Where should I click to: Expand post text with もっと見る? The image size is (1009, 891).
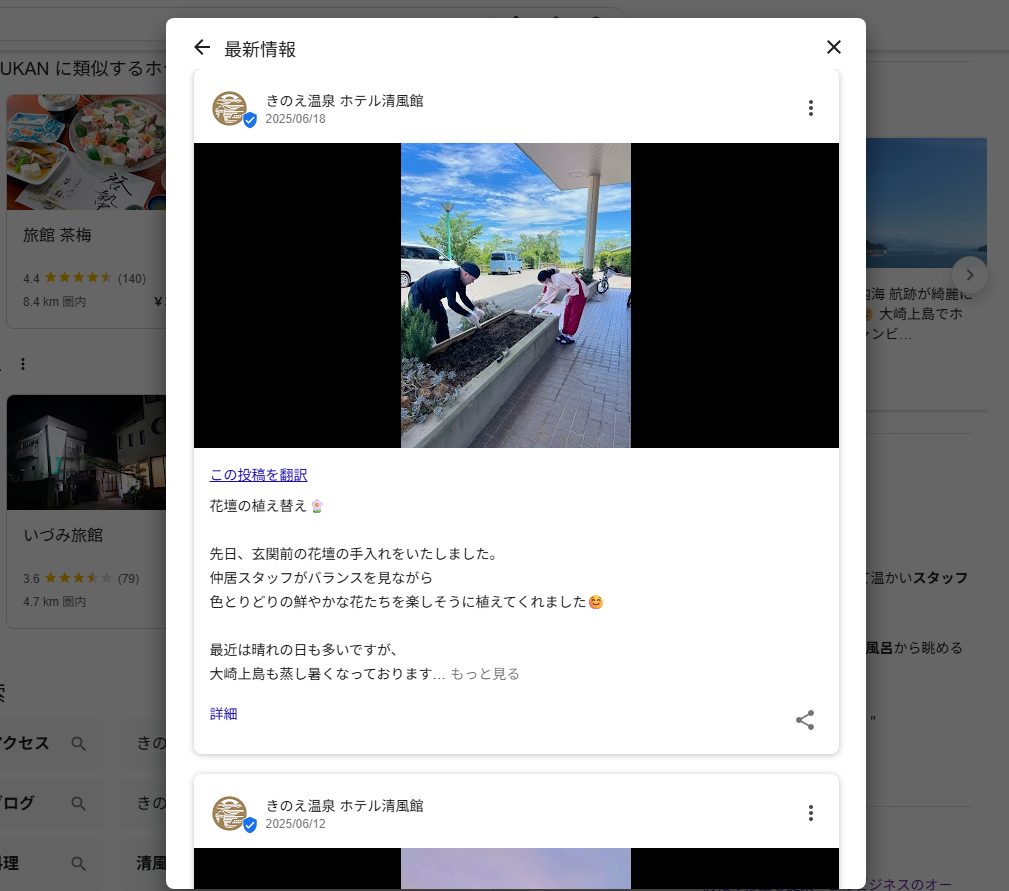tap(485, 674)
